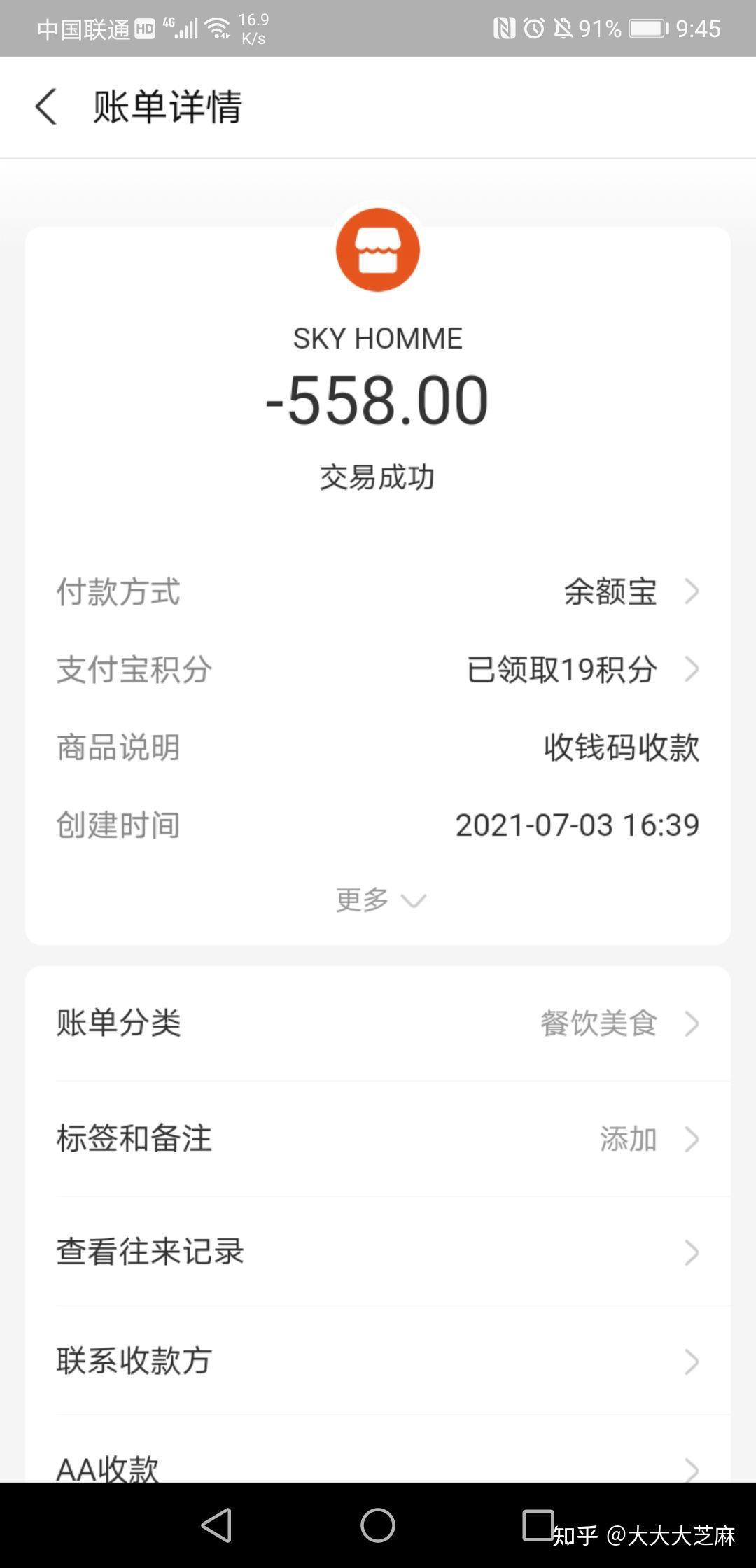
Task: Tap the system back triangle button
Action: (217, 1525)
